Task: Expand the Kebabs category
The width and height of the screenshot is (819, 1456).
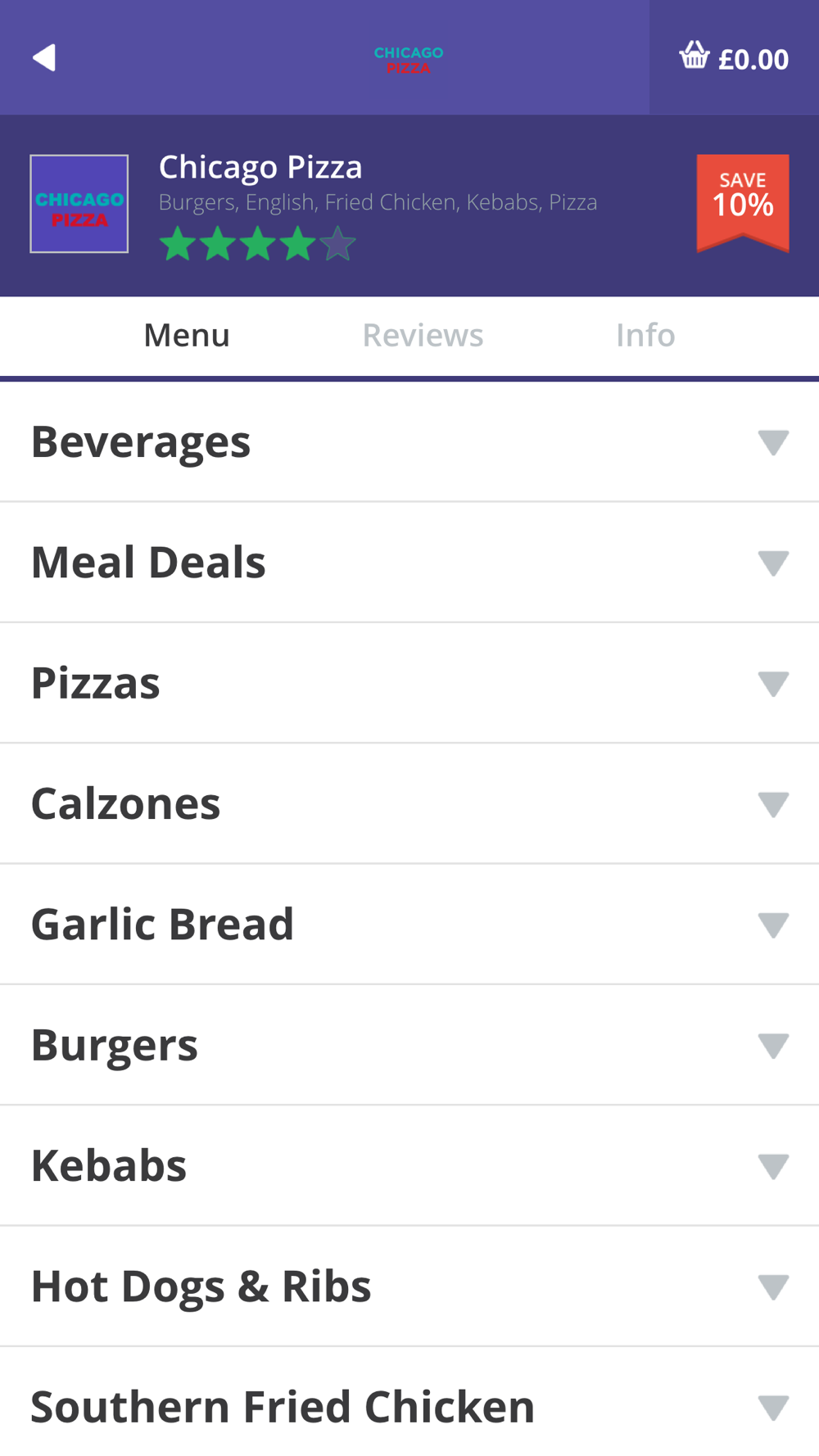Action: tap(409, 1166)
